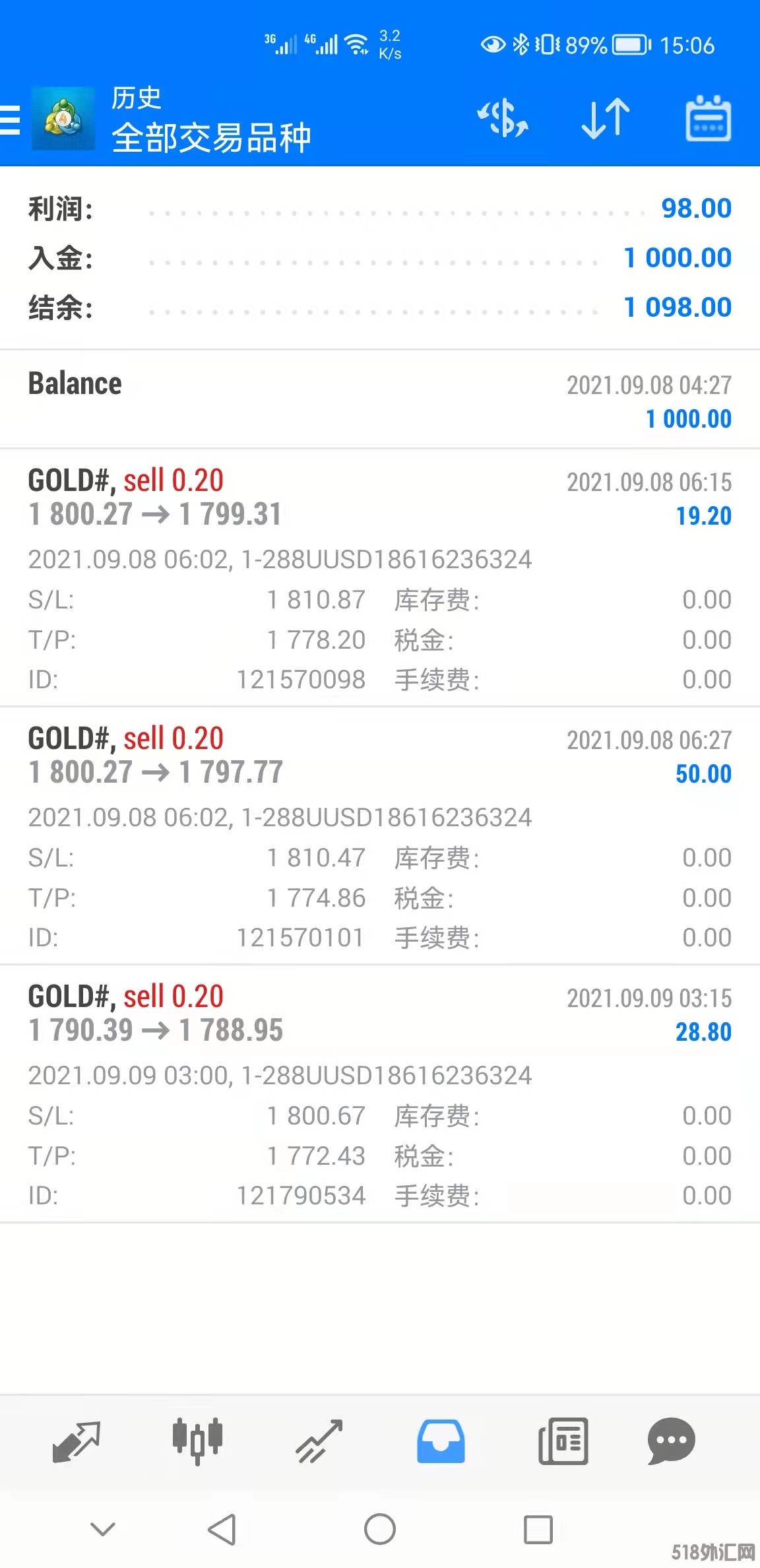Open the calendar date range picker
The image size is (760, 1568).
tap(708, 119)
